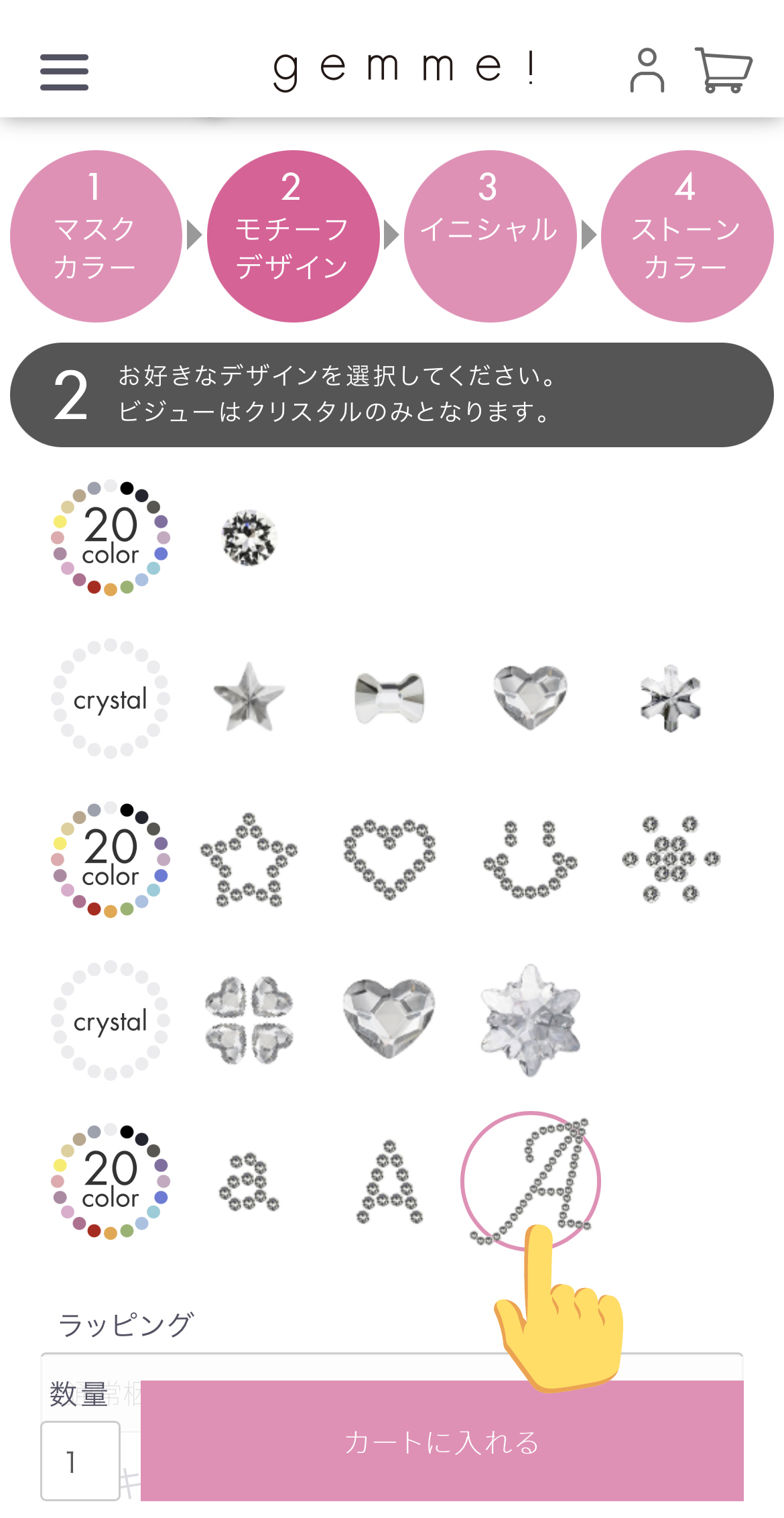Tap the カートに入れる button
784x1518 pixels.
tap(442, 1442)
